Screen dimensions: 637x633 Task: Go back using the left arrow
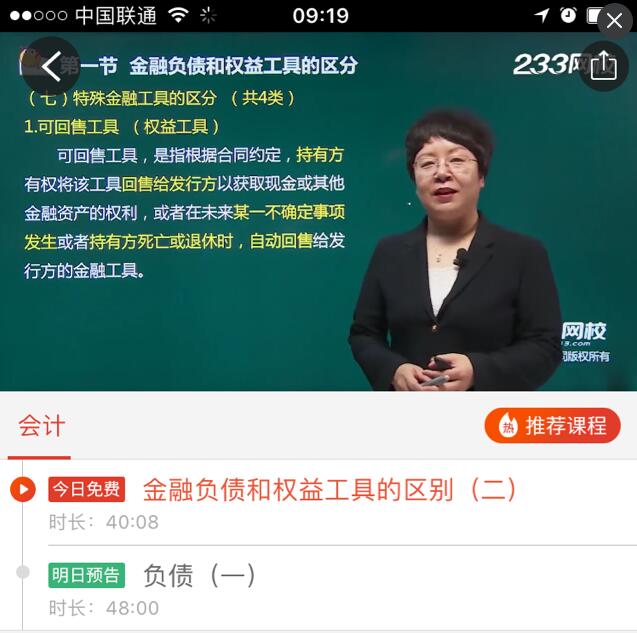[x=50, y=66]
